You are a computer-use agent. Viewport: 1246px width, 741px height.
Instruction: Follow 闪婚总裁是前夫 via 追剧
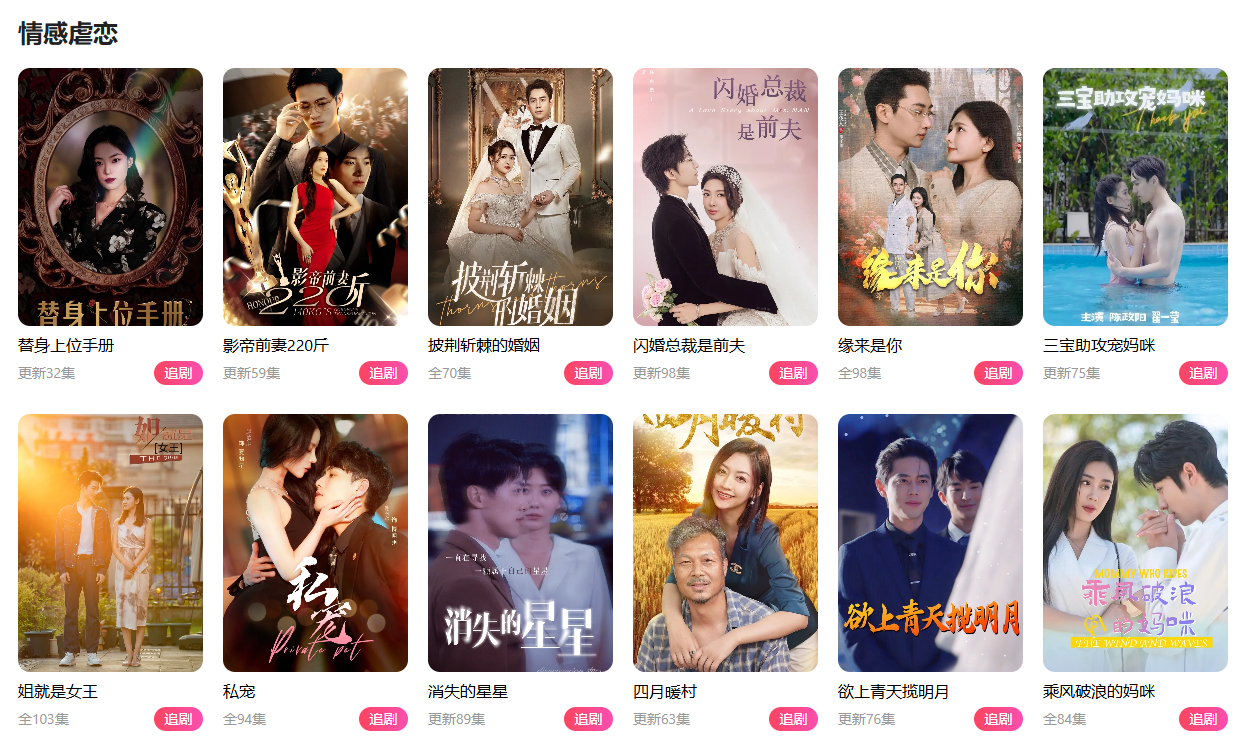[x=793, y=373]
